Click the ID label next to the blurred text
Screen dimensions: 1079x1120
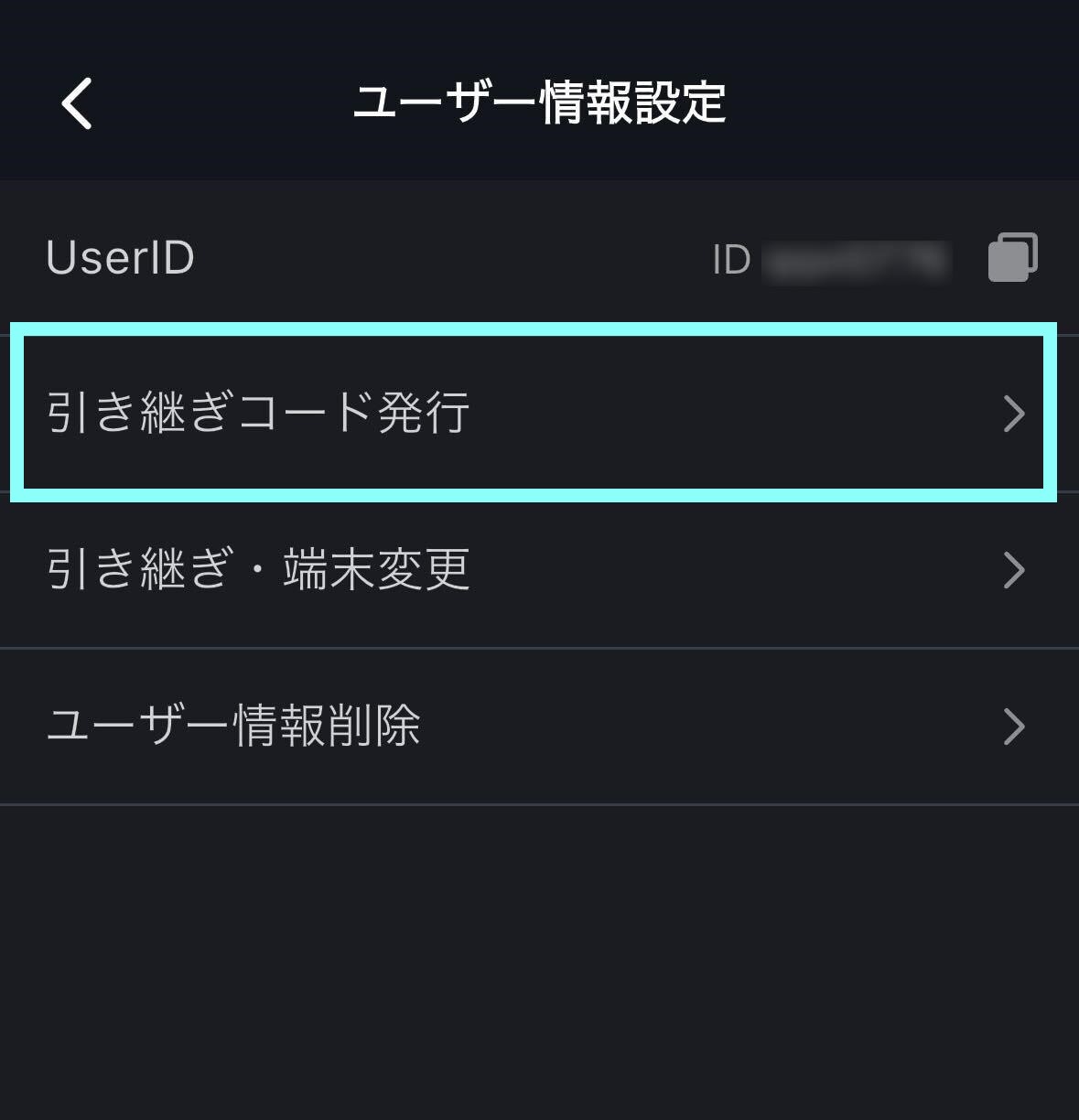[728, 260]
